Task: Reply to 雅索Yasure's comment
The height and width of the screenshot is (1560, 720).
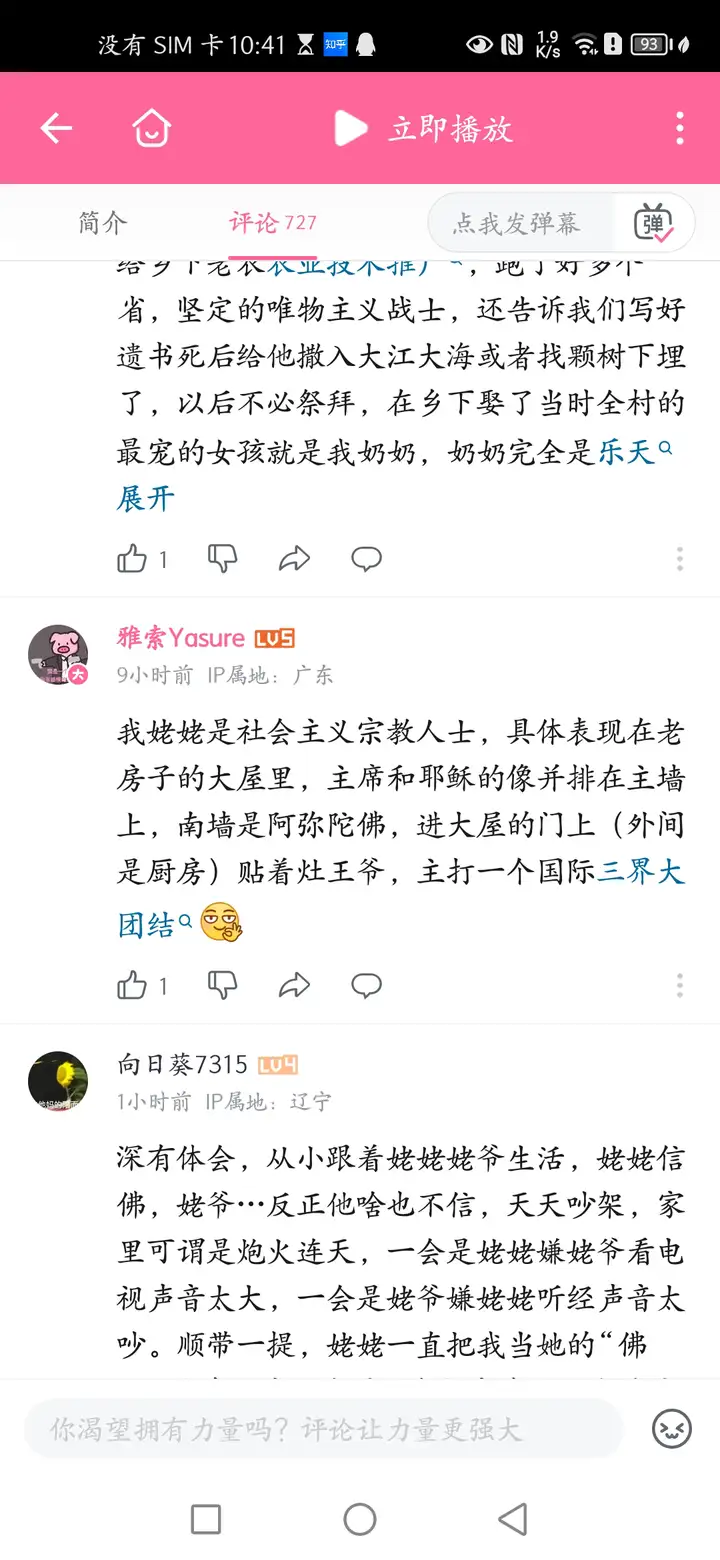Action: pyautogui.click(x=366, y=986)
